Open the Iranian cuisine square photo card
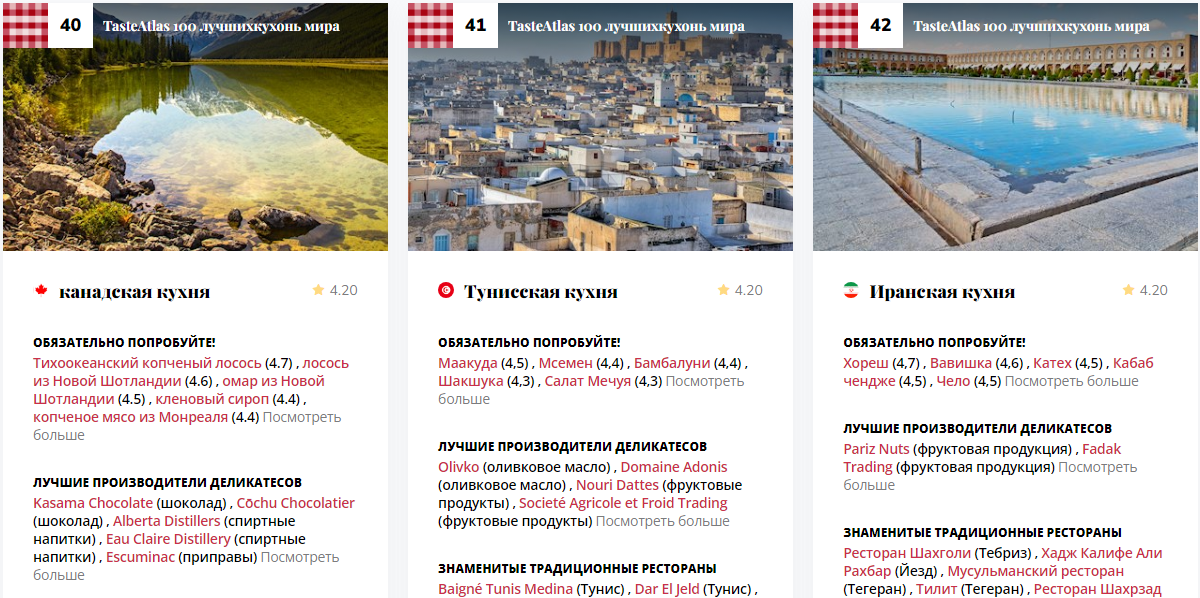 (1005, 150)
